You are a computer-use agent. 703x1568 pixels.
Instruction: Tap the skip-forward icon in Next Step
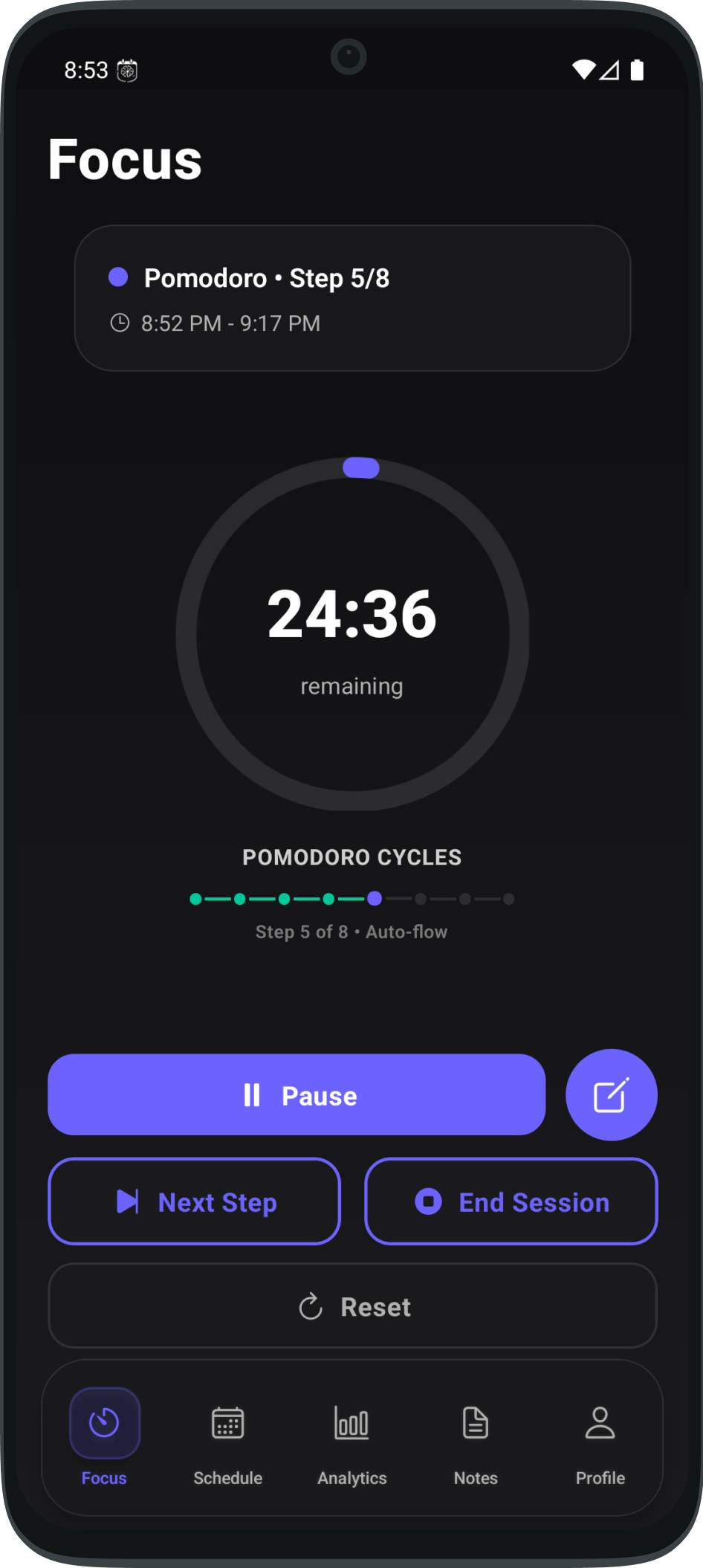129,1201
